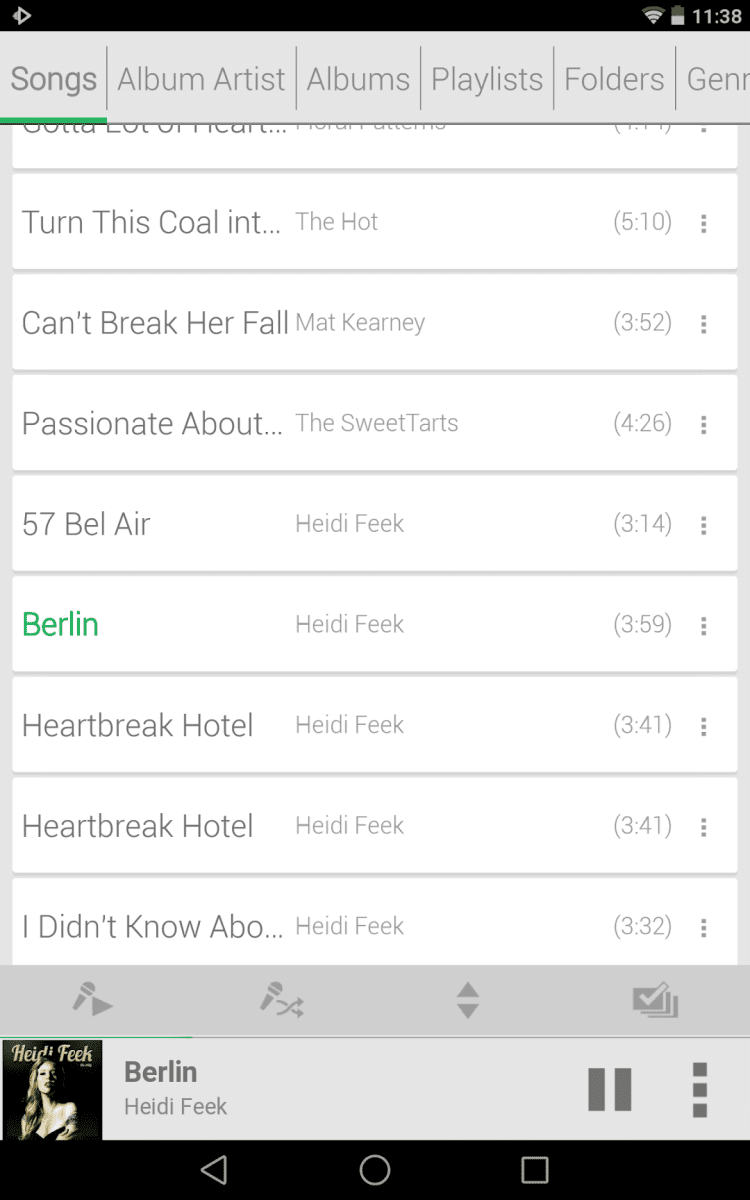Shuffle all songs with the shuffle icon
This screenshot has width=750, height=1200.
[x=281, y=1000]
